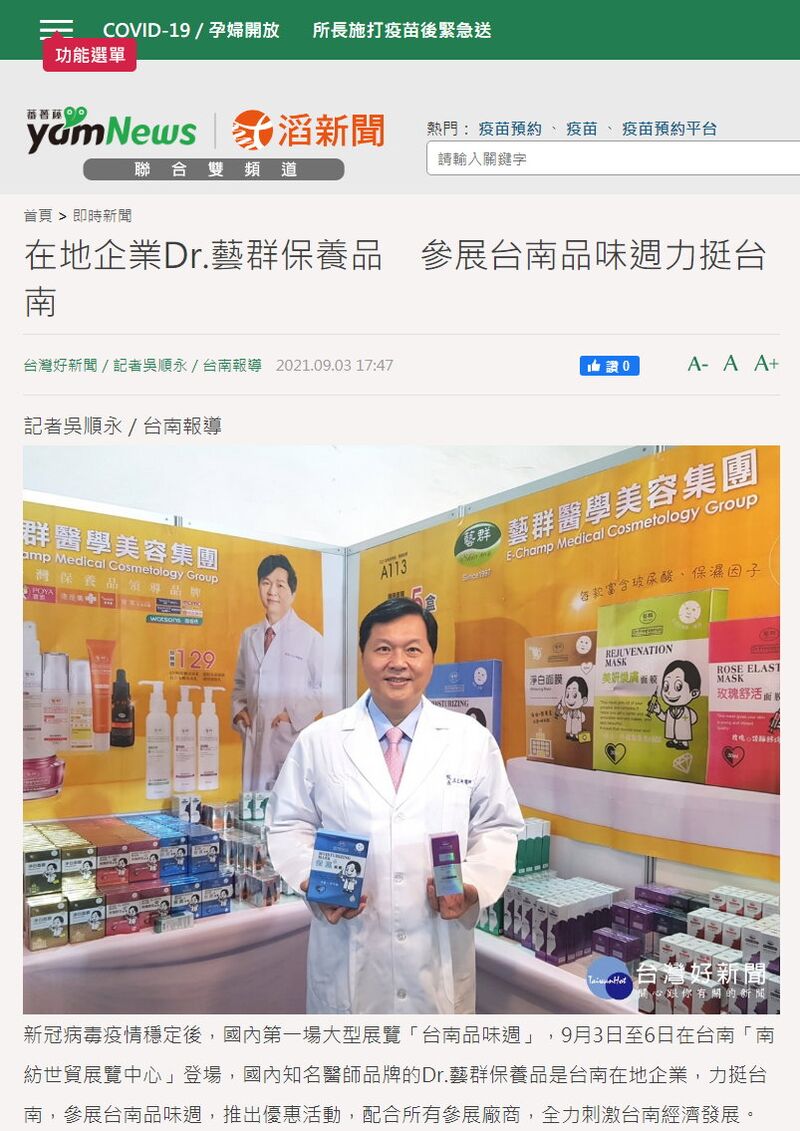
Task: Select the hot keyword 疫苗預約
Action: (509, 128)
